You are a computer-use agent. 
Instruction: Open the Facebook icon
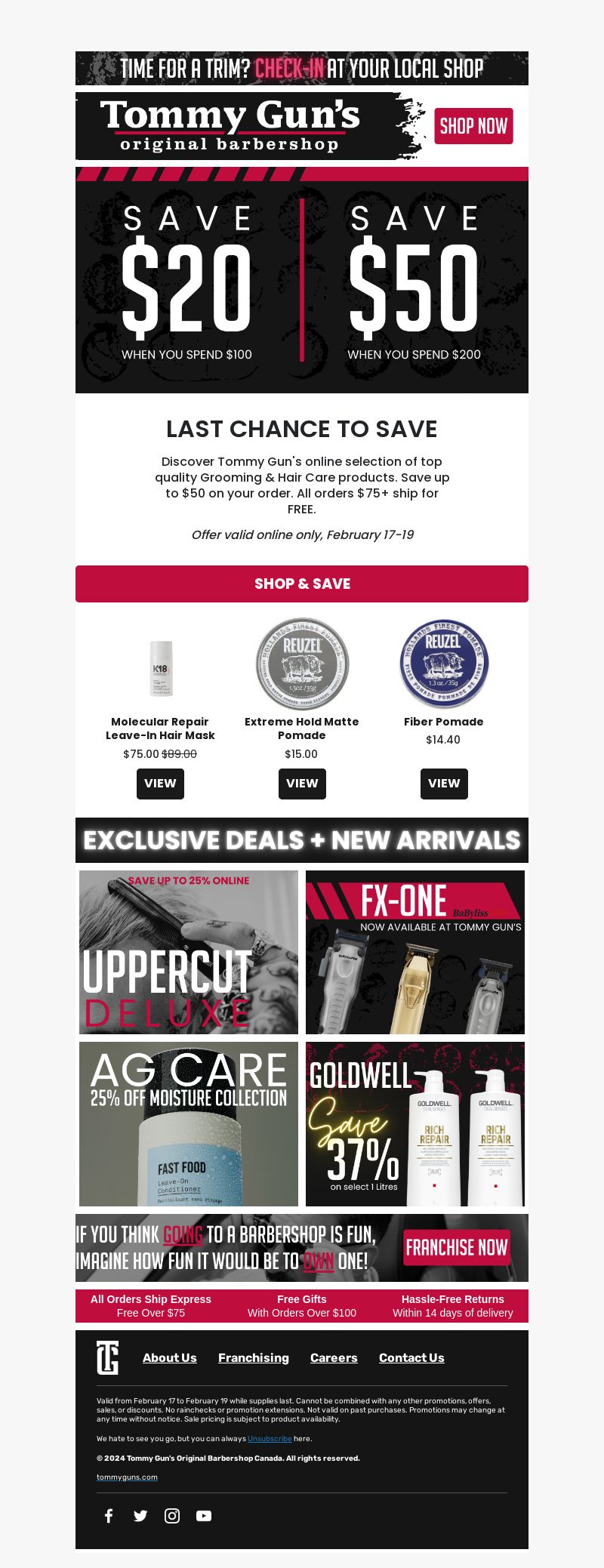pos(109,1515)
